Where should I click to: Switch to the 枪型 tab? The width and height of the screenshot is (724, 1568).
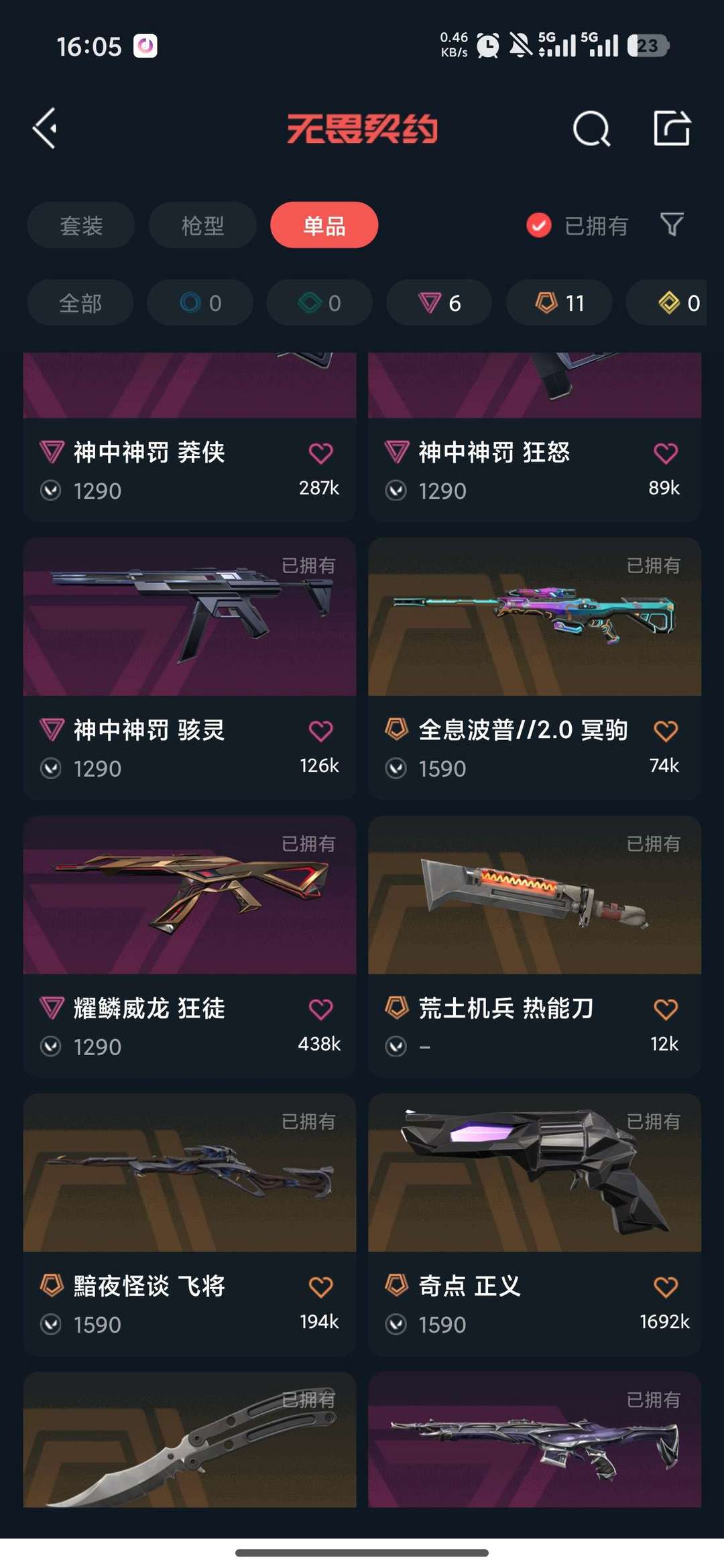[202, 225]
